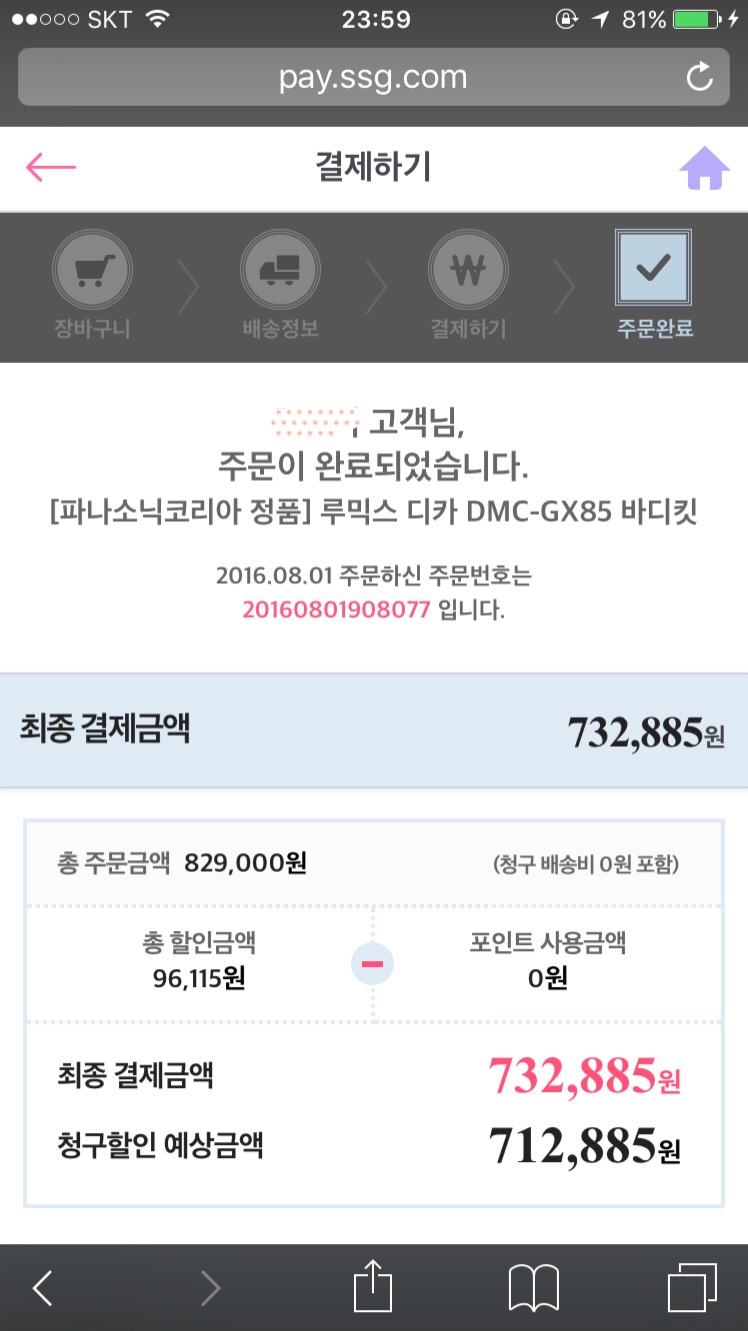
Task: Reload the page
Action: pos(699,77)
